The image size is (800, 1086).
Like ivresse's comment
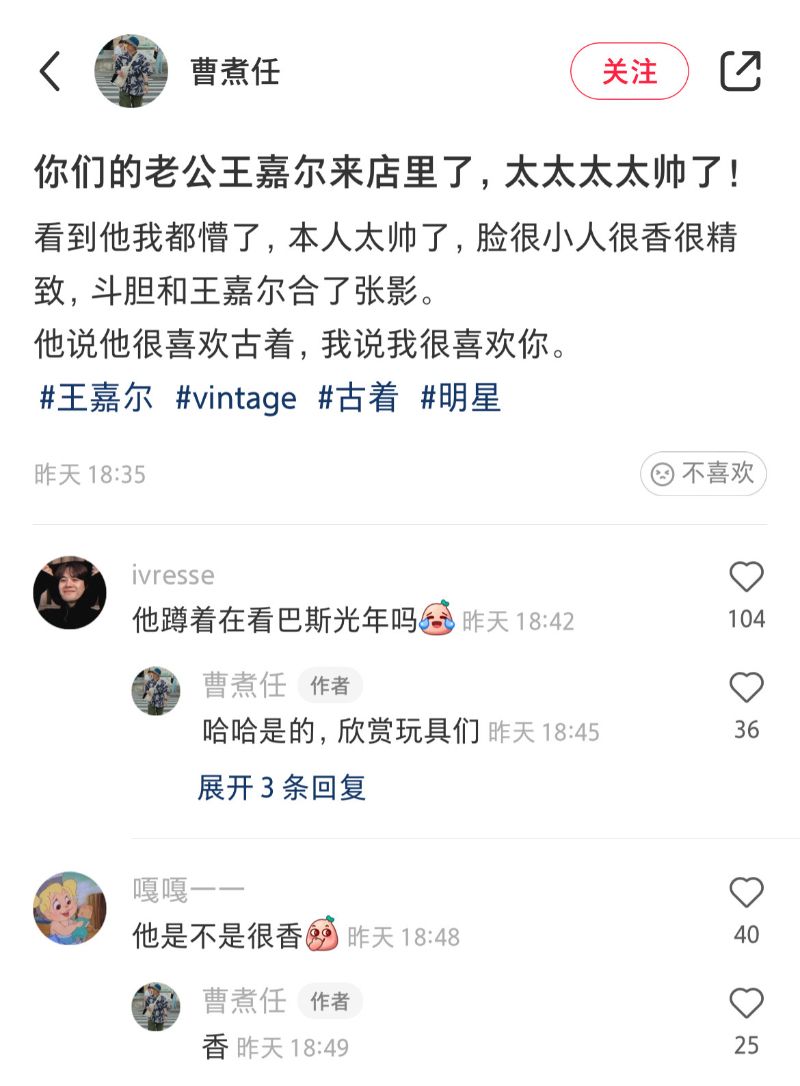(x=746, y=578)
